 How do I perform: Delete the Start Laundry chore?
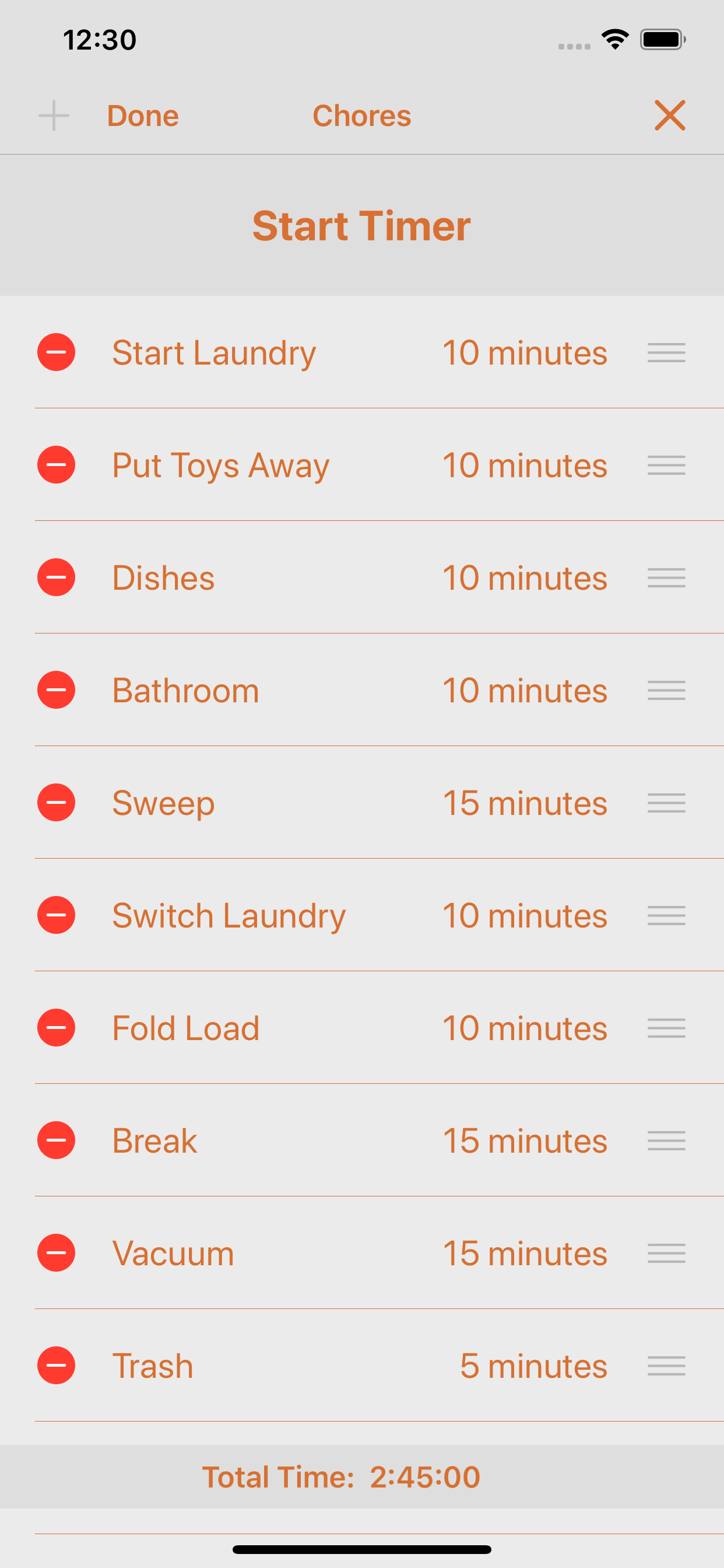[x=56, y=352]
